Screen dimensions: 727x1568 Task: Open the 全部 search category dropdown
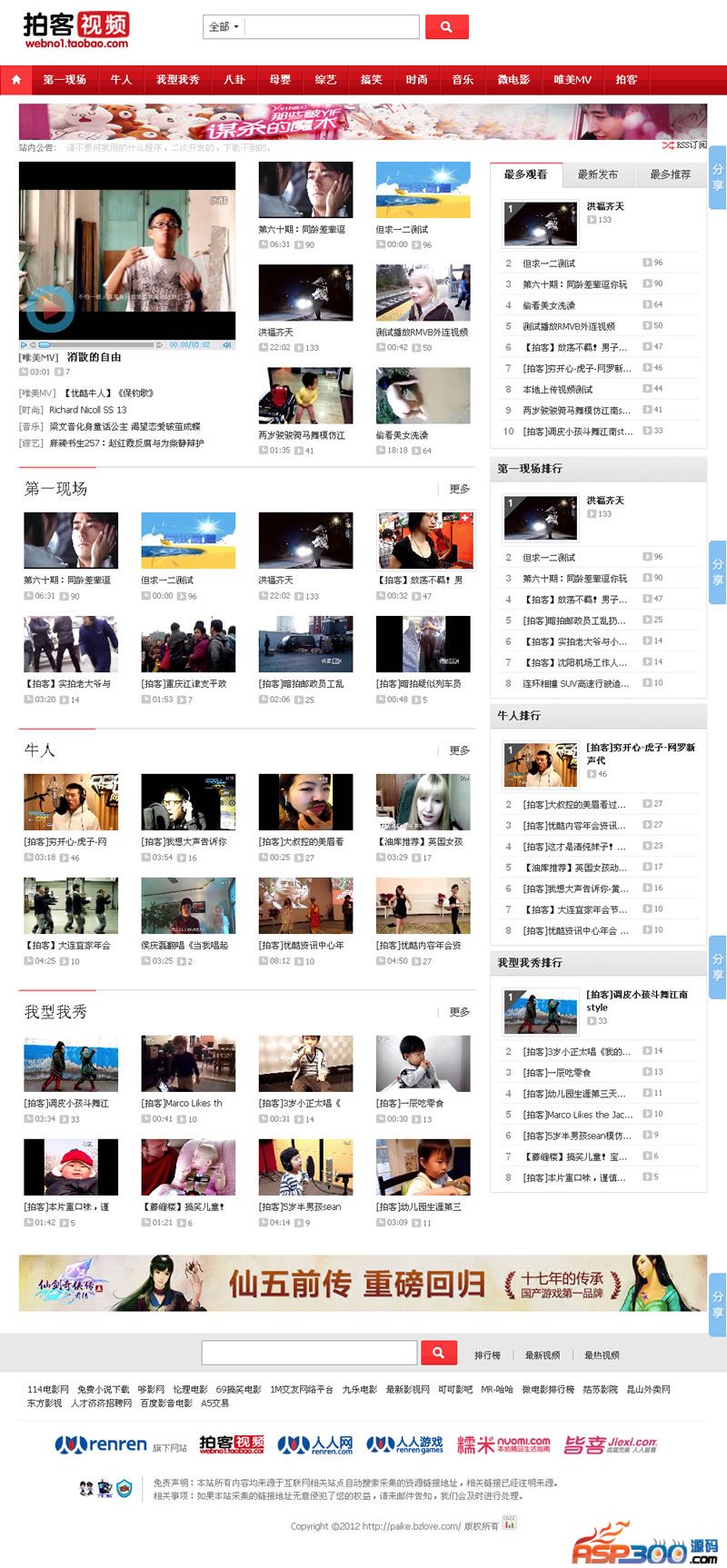(224, 27)
